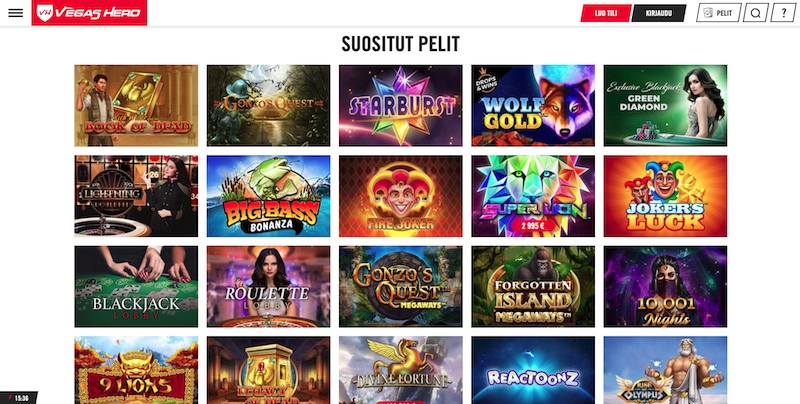Open Gonzo's Quest Megaways
Image resolution: width=800 pixels, height=404 pixels.
pos(400,286)
